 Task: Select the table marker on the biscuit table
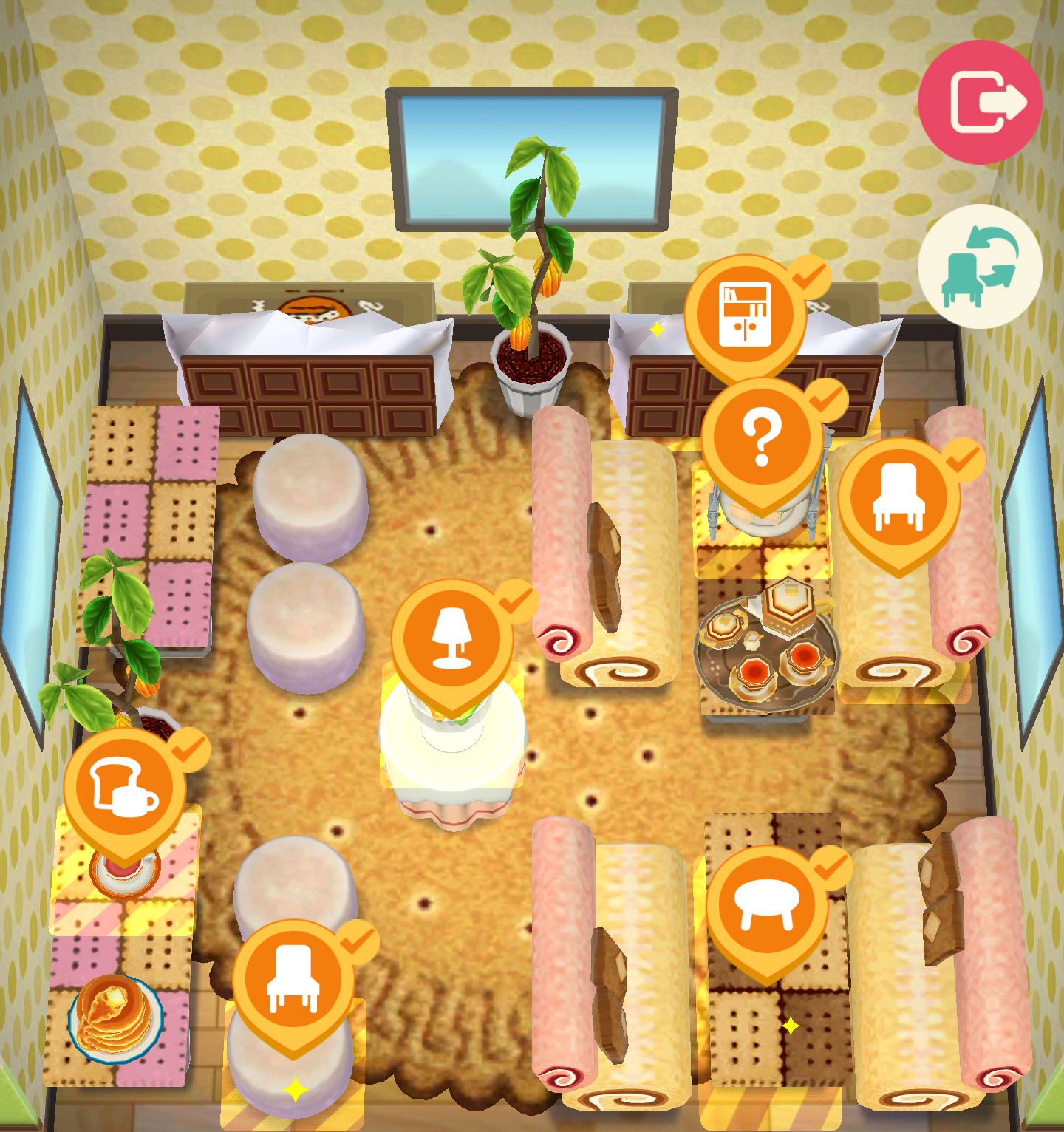pos(767,907)
